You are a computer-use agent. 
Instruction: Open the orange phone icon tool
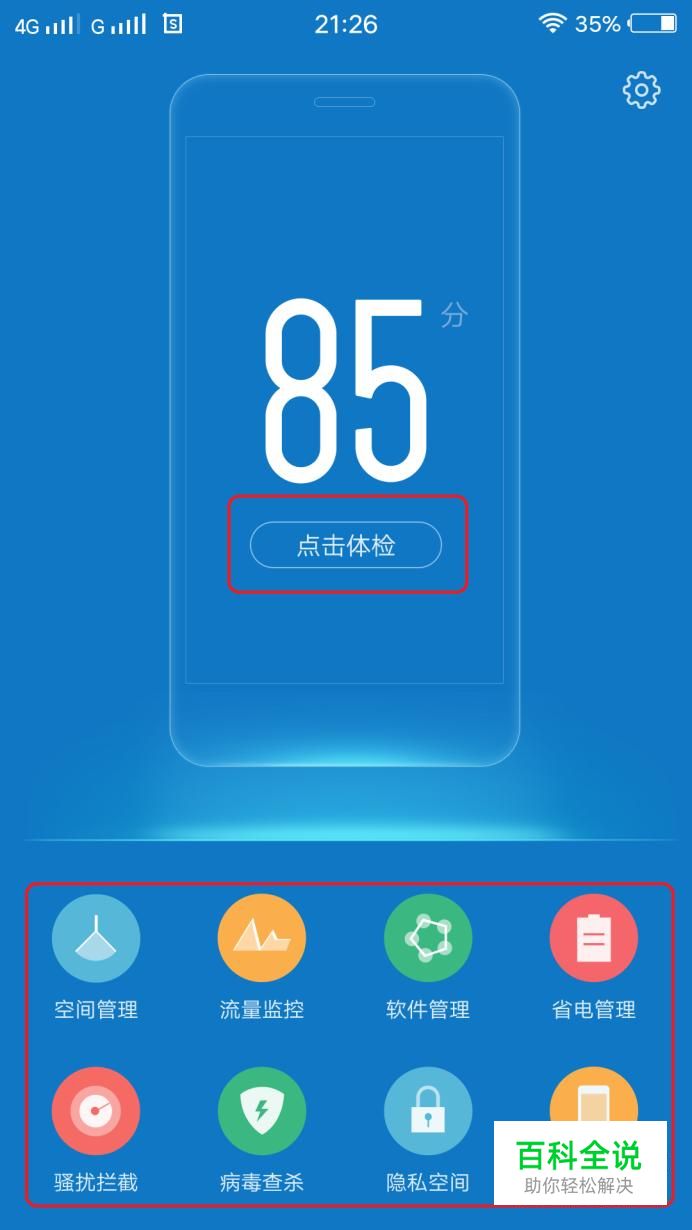point(594,1094)
